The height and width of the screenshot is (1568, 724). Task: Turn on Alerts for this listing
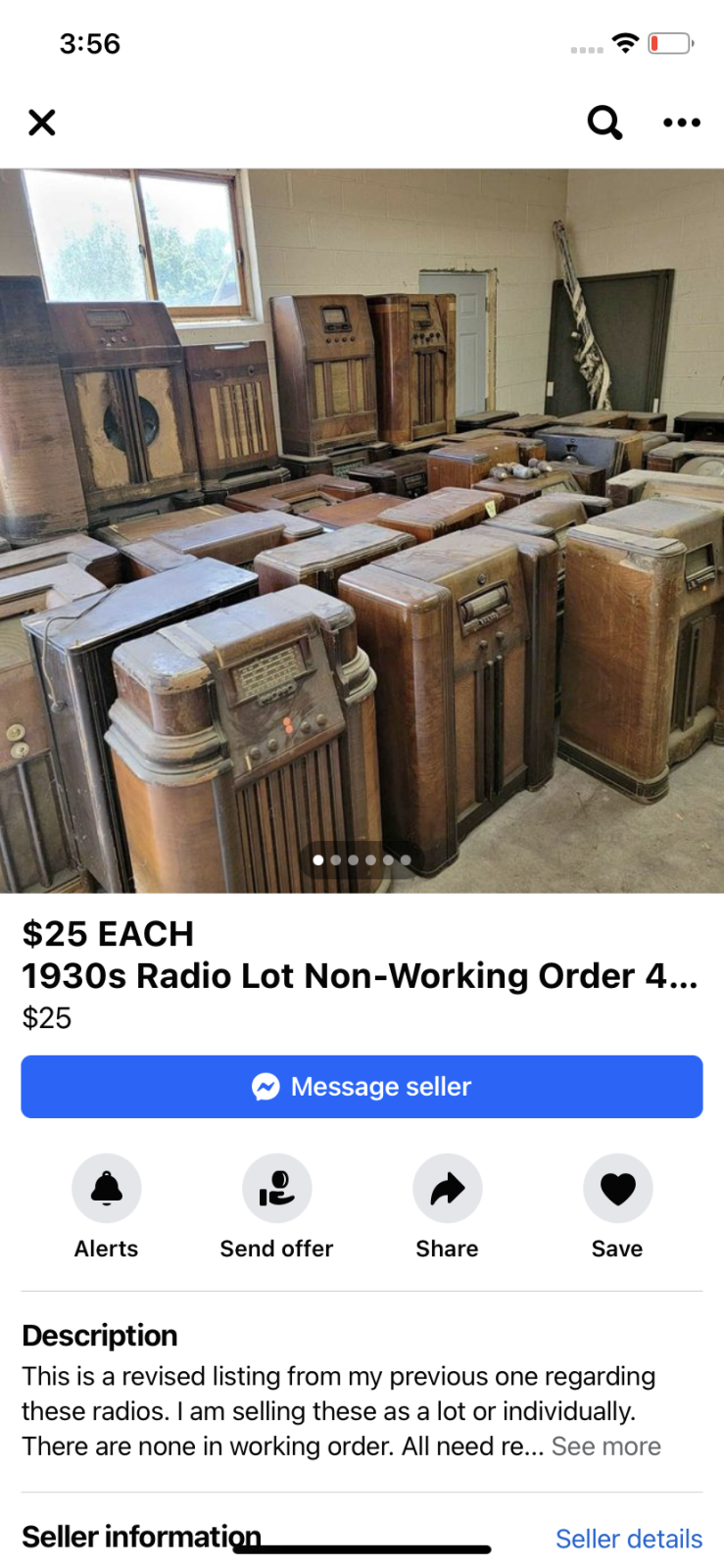107,1189
